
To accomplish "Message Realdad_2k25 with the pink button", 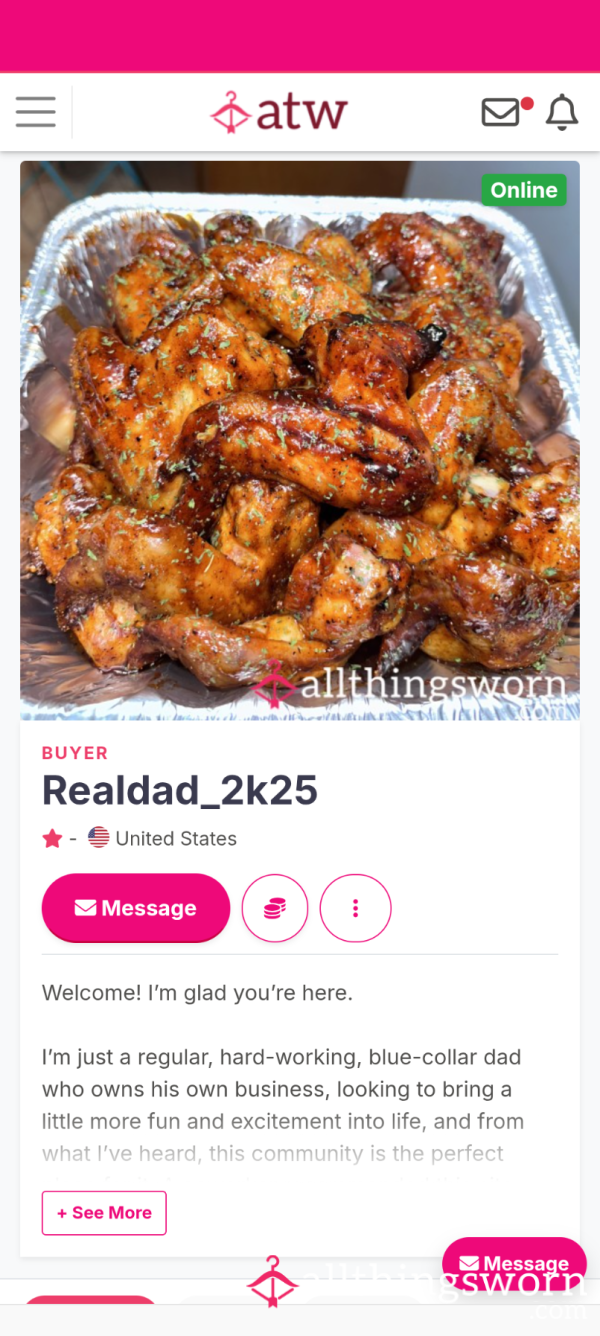I will [x=136, y=908].
